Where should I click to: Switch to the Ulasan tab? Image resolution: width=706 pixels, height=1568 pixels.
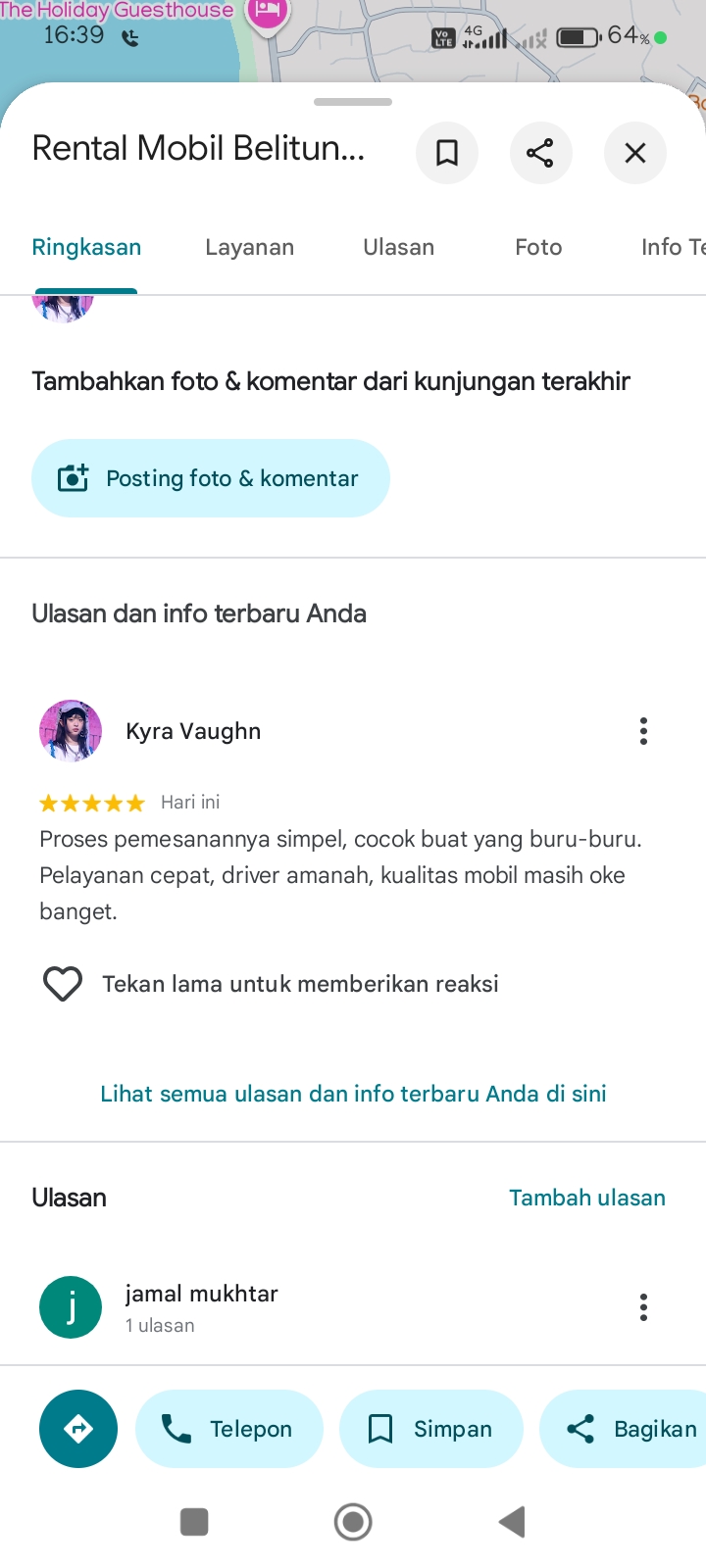click(x=399, y=247)
